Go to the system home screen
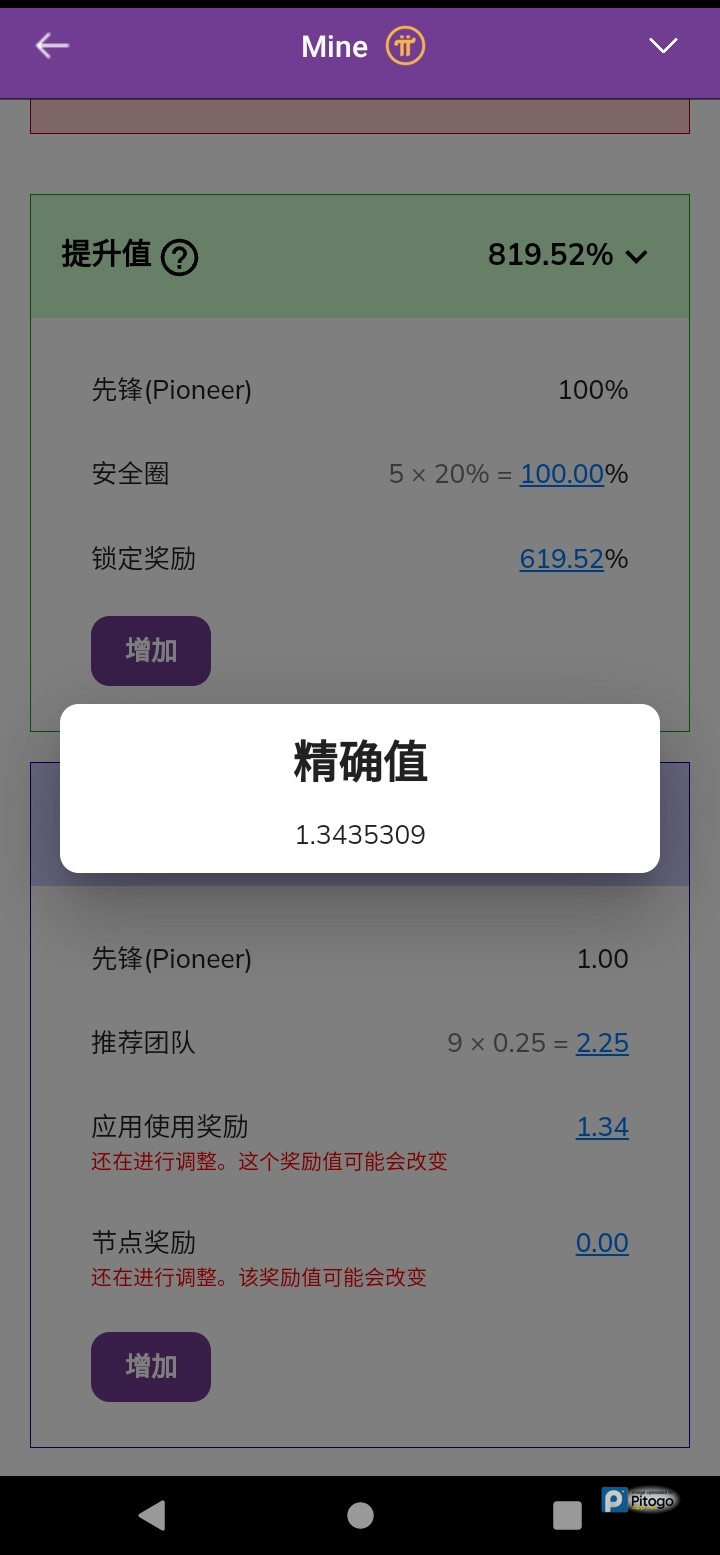The image size is (720, 1555). point(360,1515)
